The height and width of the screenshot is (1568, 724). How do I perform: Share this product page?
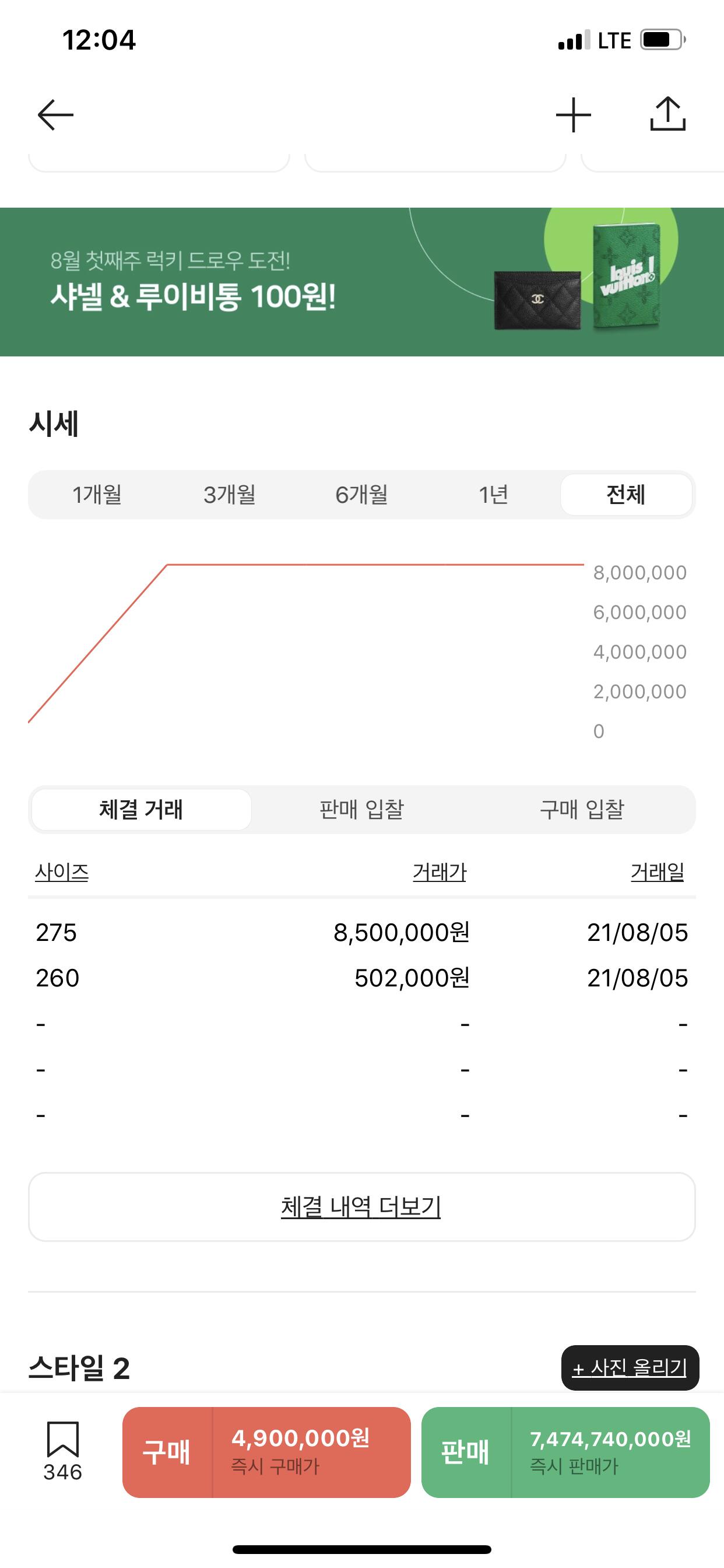click(x=667, y=114)
